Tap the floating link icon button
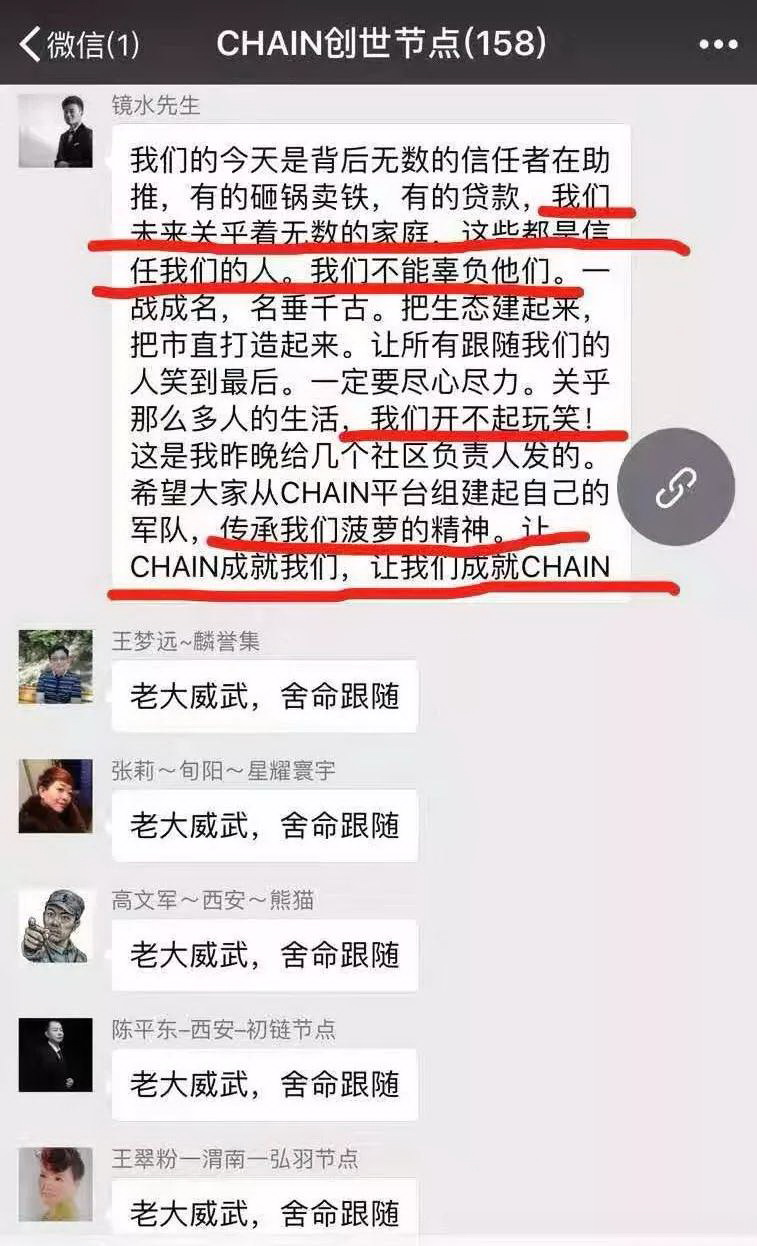This screenshot has height=1246, width=757. pyautogui.click(x=675, y=487)
